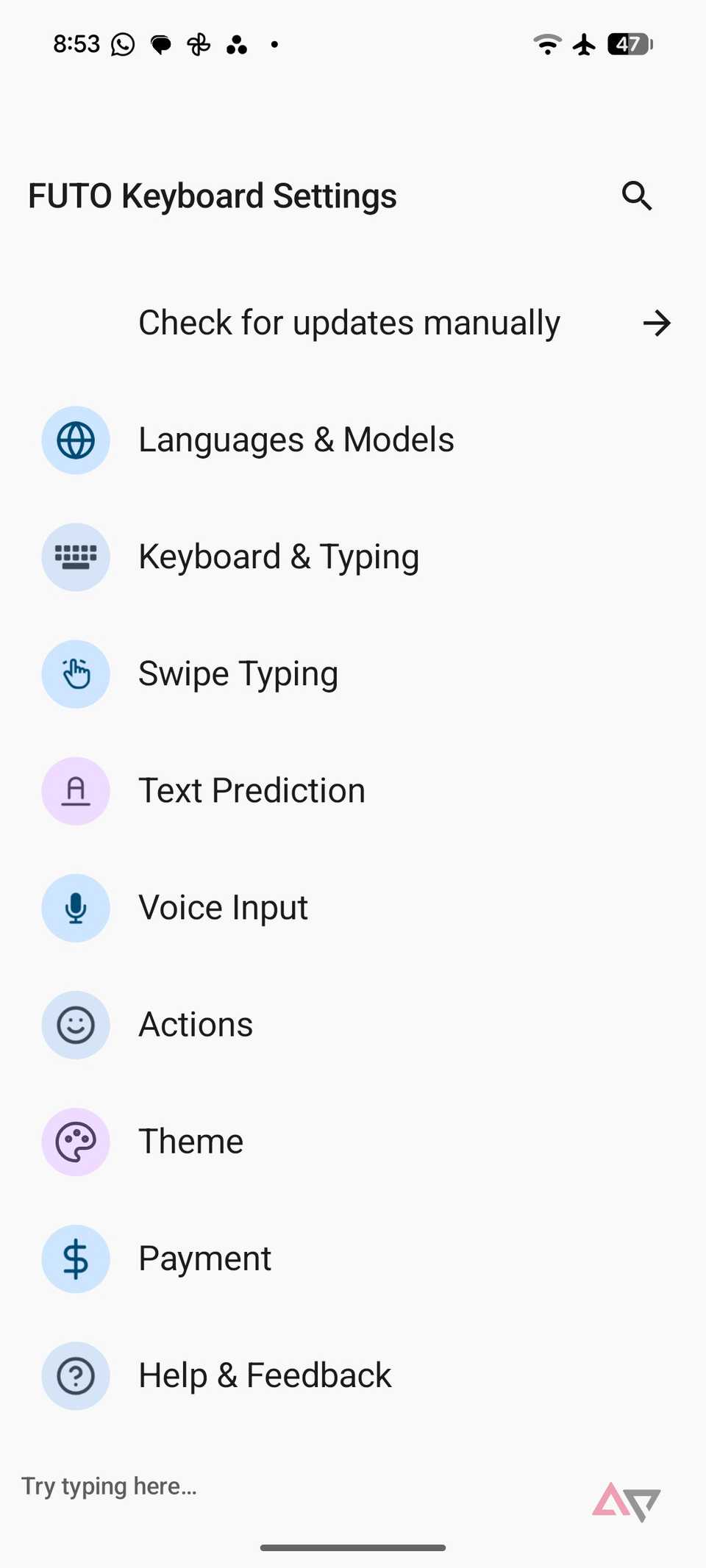Select Voice Input
Image resolution: width=706 pixels, height=1568 pixels.
point(353,907)
